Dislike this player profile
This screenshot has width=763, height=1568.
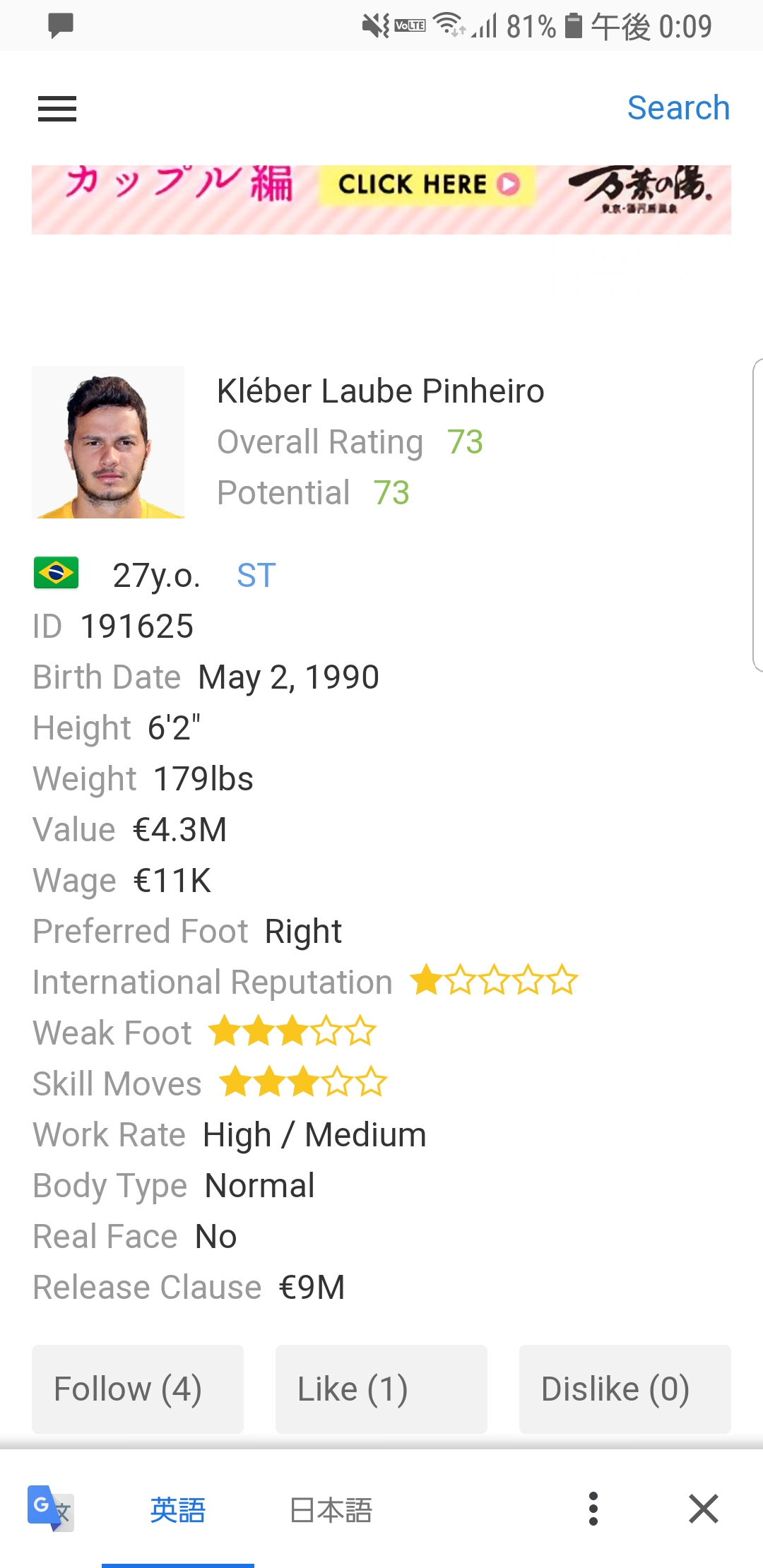(625, 1389)
